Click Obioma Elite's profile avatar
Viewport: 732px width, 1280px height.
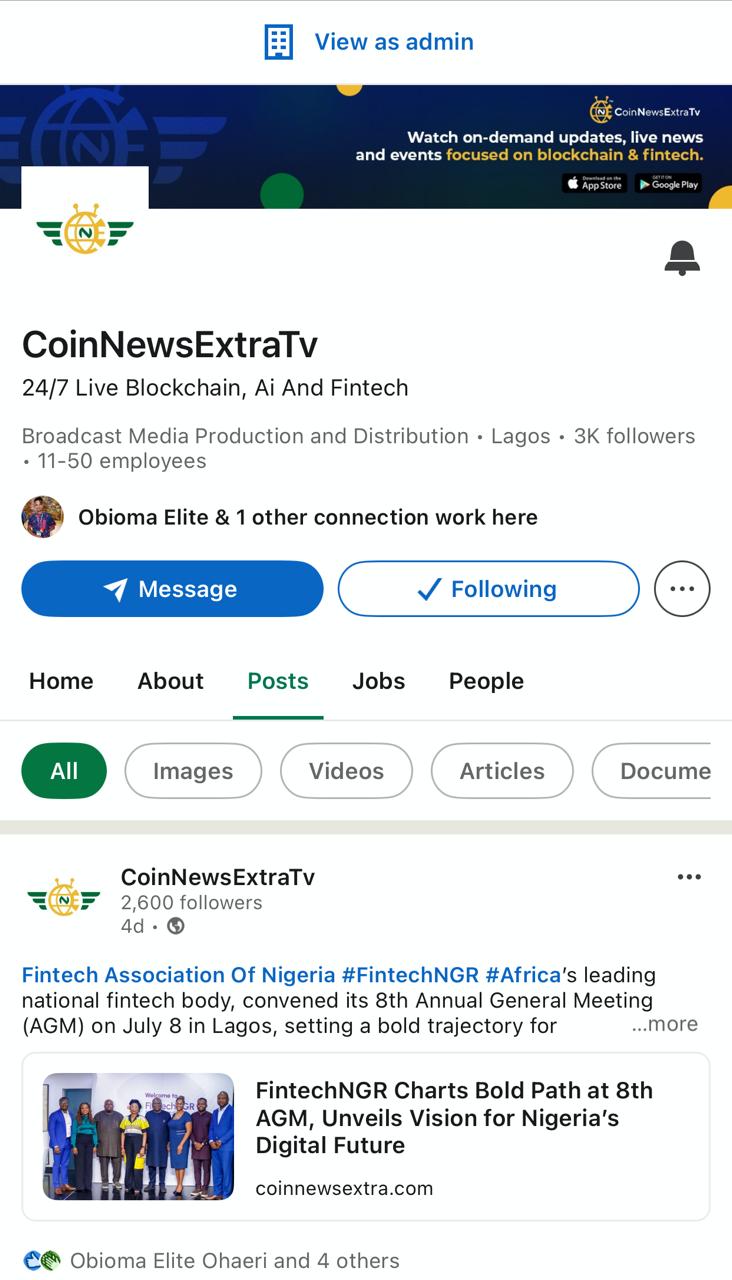(x=42, y=517)
